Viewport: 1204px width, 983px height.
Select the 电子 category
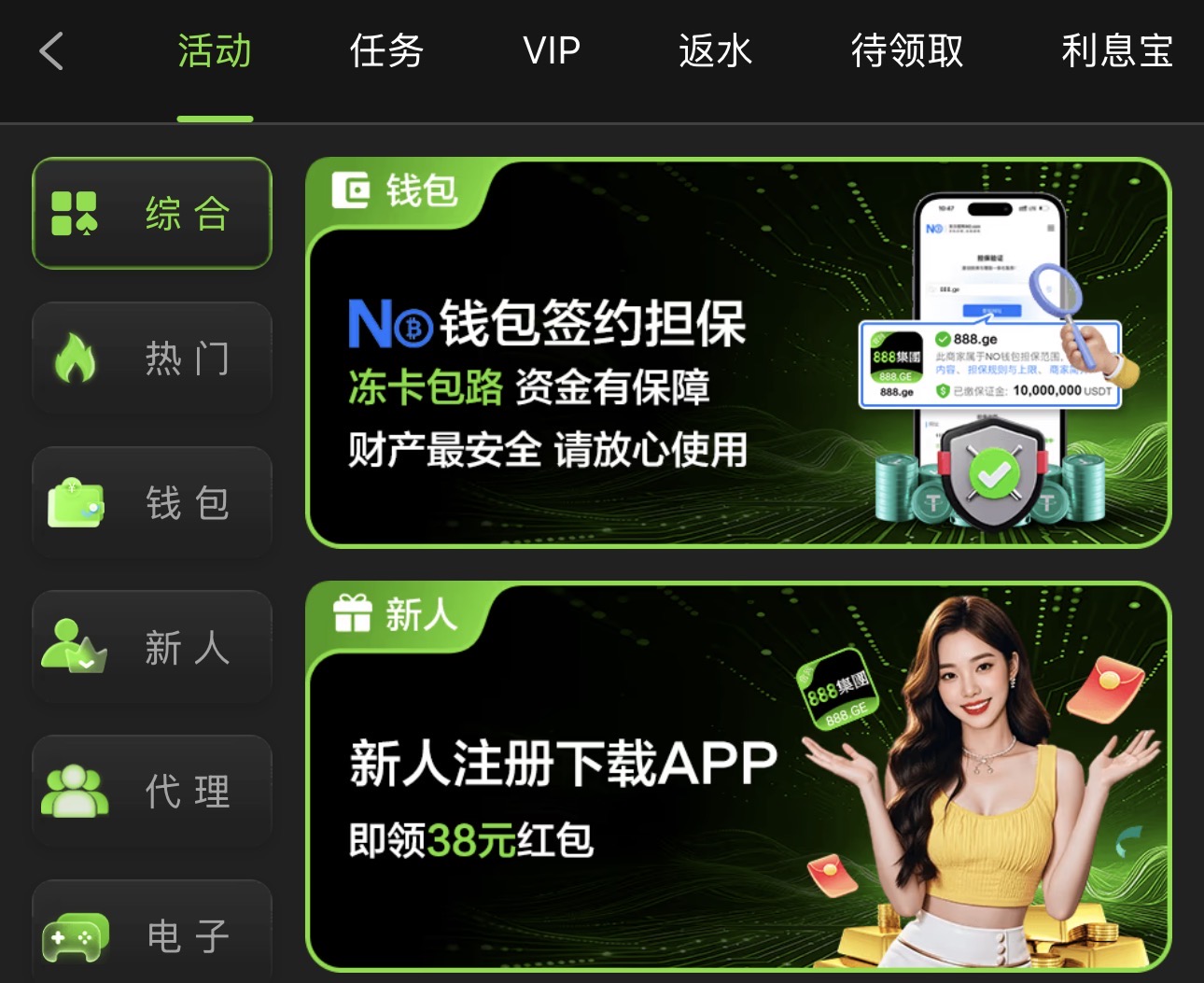point(152,934)
